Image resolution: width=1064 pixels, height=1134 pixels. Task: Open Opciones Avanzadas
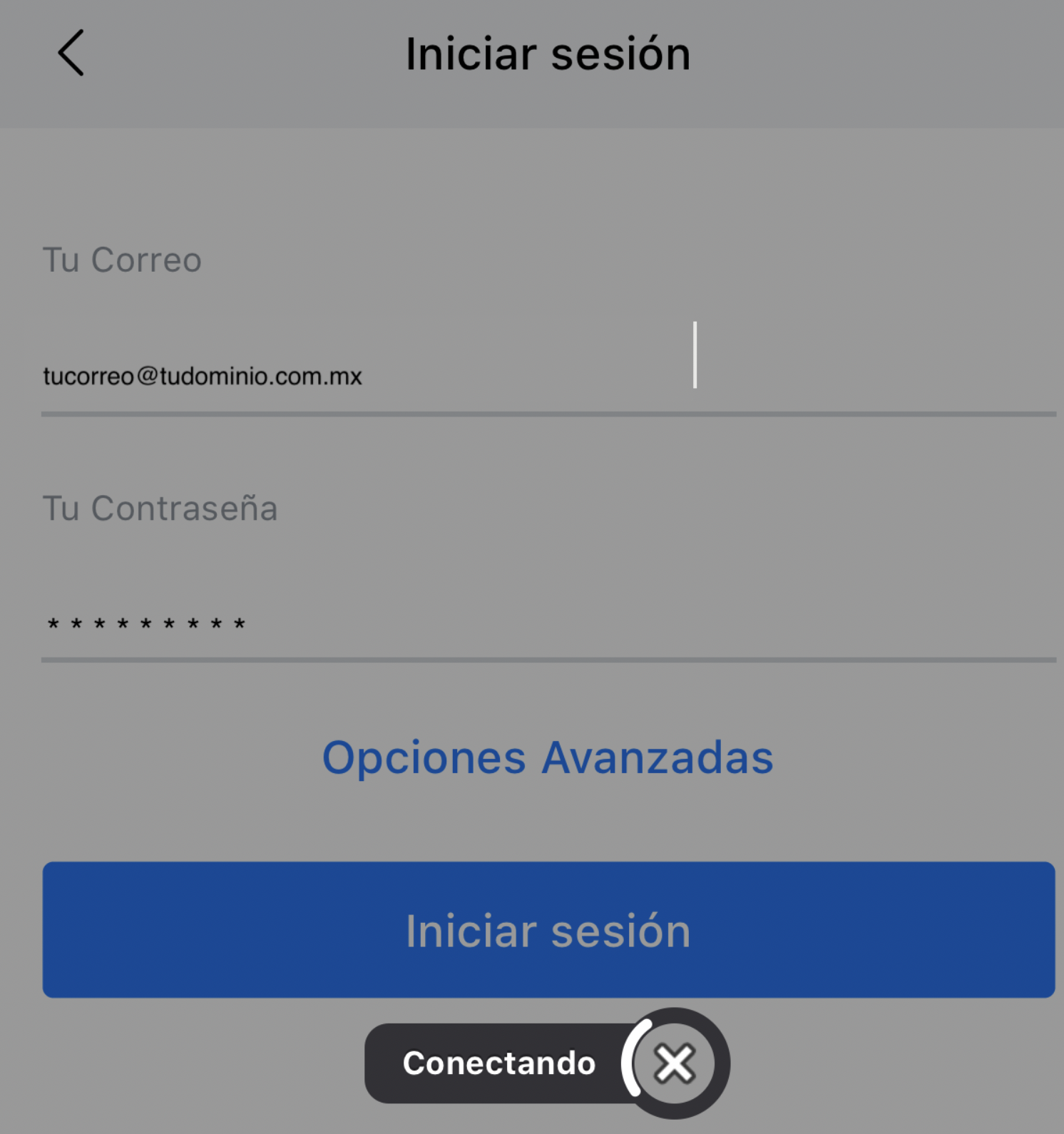(548, 757)
